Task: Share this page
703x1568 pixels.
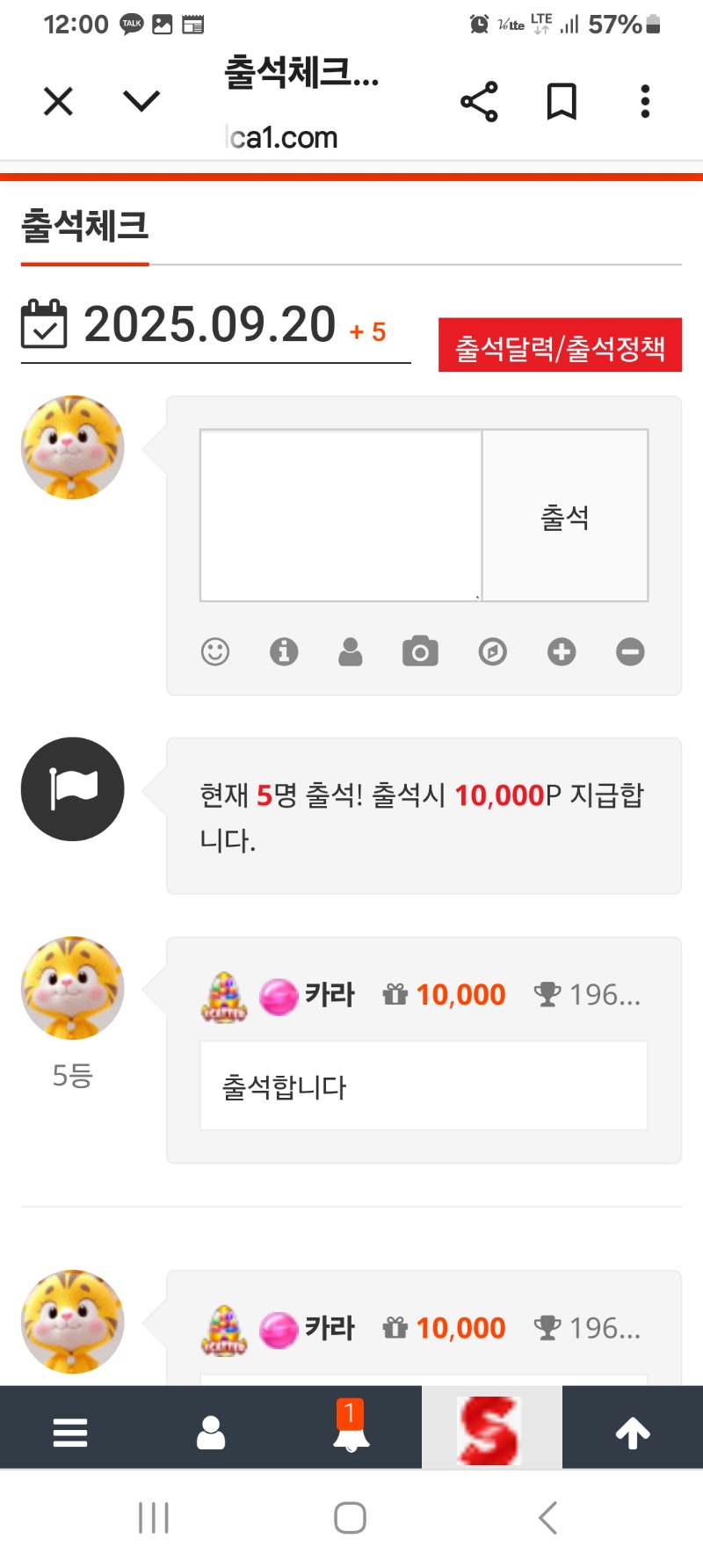Action: click(479, 102)
